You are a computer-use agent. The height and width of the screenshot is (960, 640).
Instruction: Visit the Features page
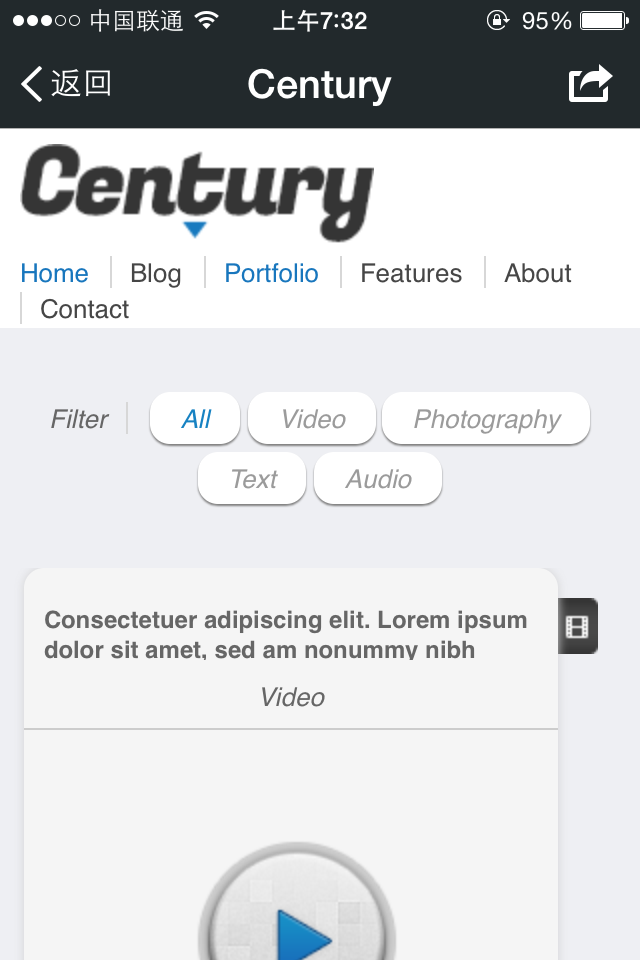pos(411,273)
